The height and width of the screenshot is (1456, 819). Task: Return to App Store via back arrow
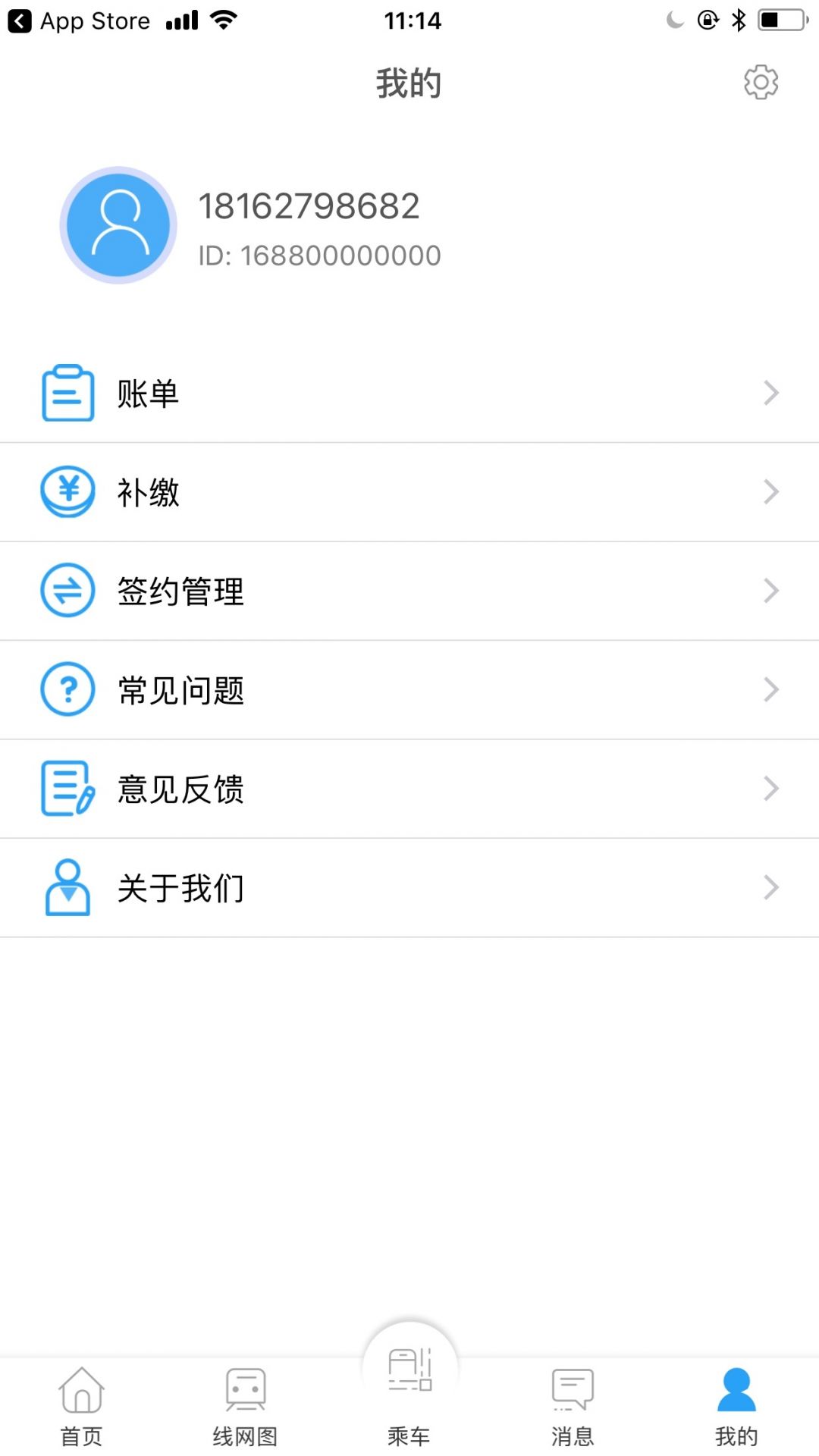pyautogui.click(x=20, y=21)
